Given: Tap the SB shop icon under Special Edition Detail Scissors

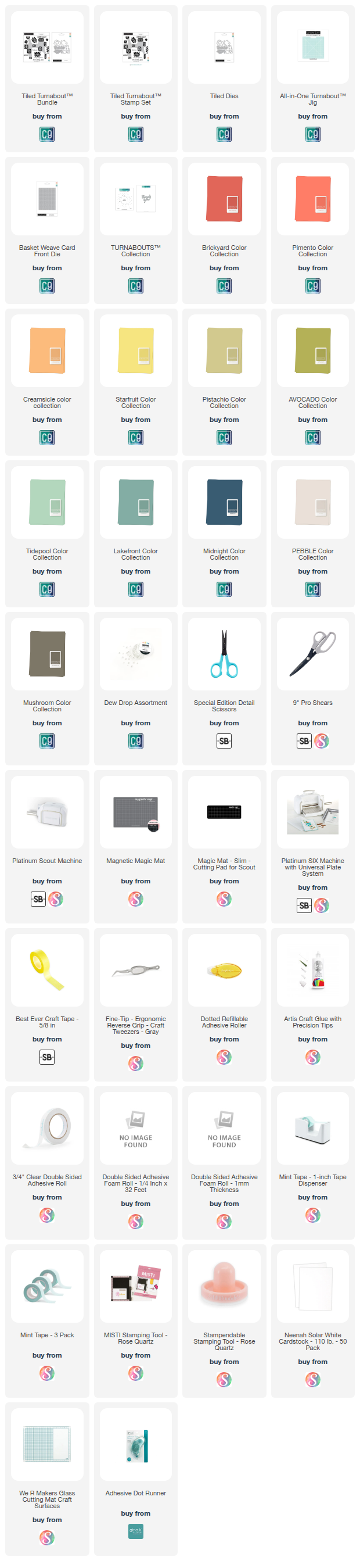Looking at the screenshot, I should 224,741.
